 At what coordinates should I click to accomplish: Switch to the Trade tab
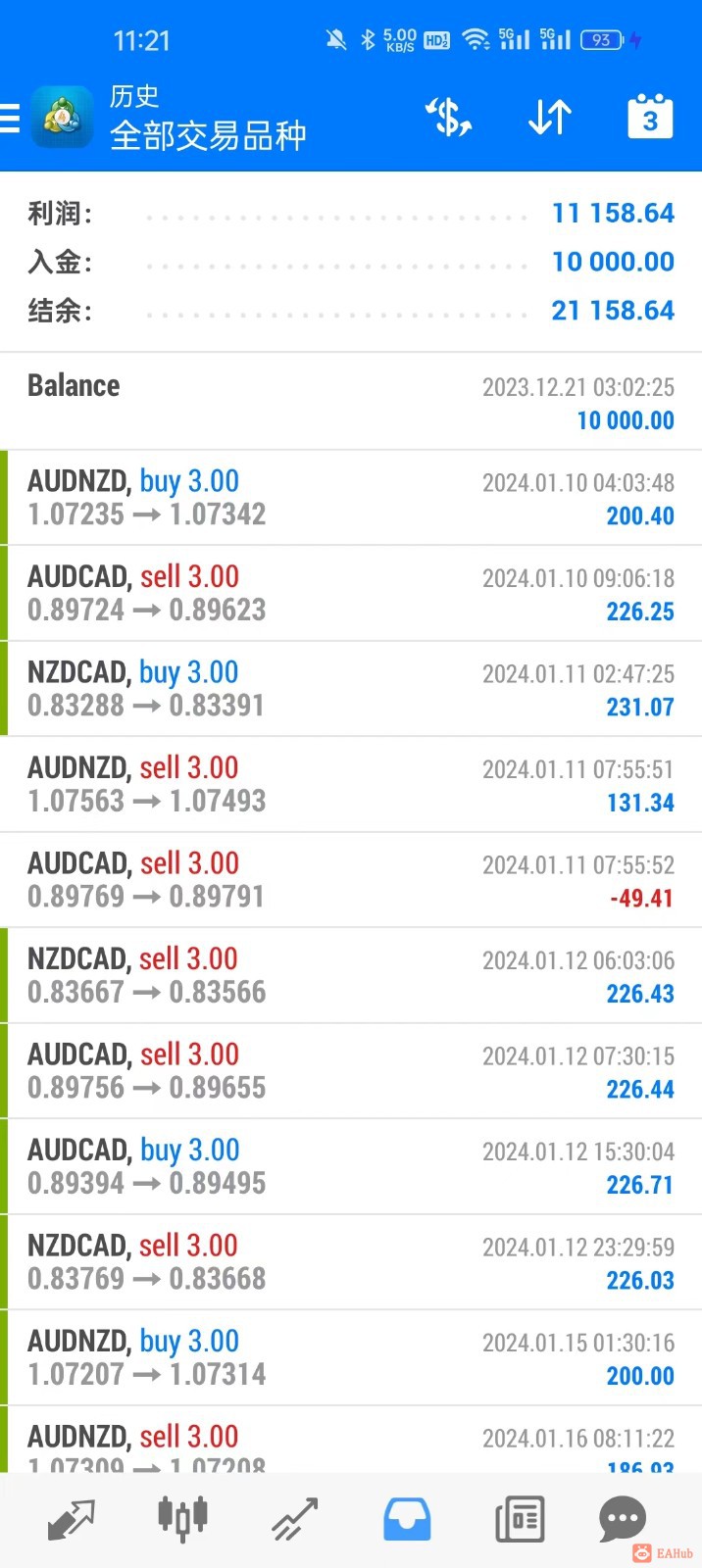(294, 1520)
